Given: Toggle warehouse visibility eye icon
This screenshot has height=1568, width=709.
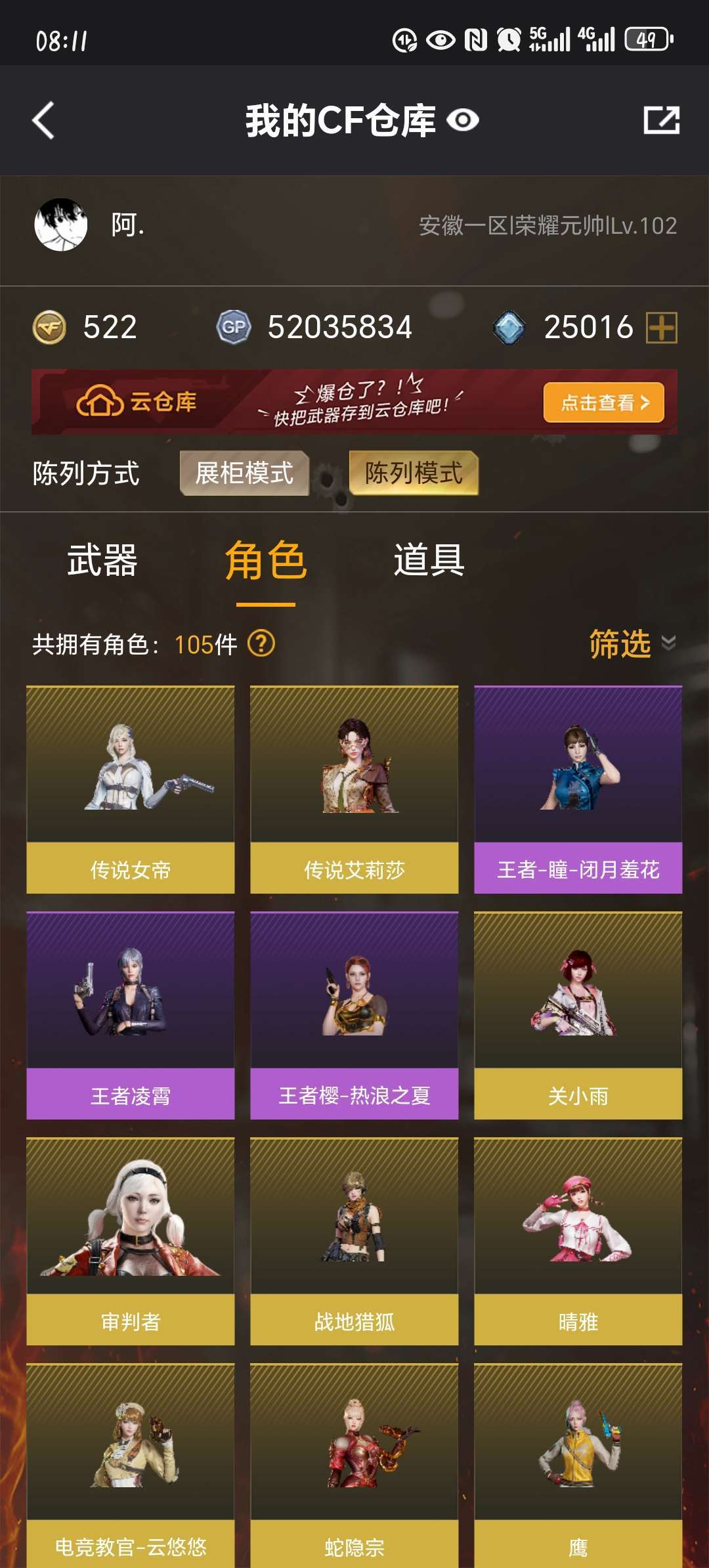Looking at the screenshot, I should [463, 121].
